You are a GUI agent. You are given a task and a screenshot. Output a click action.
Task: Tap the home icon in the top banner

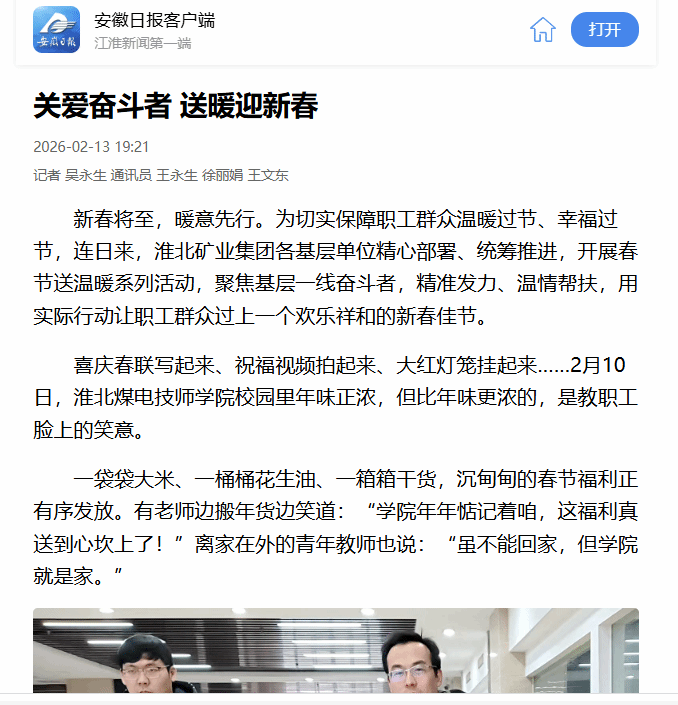(x=542, y=30)
